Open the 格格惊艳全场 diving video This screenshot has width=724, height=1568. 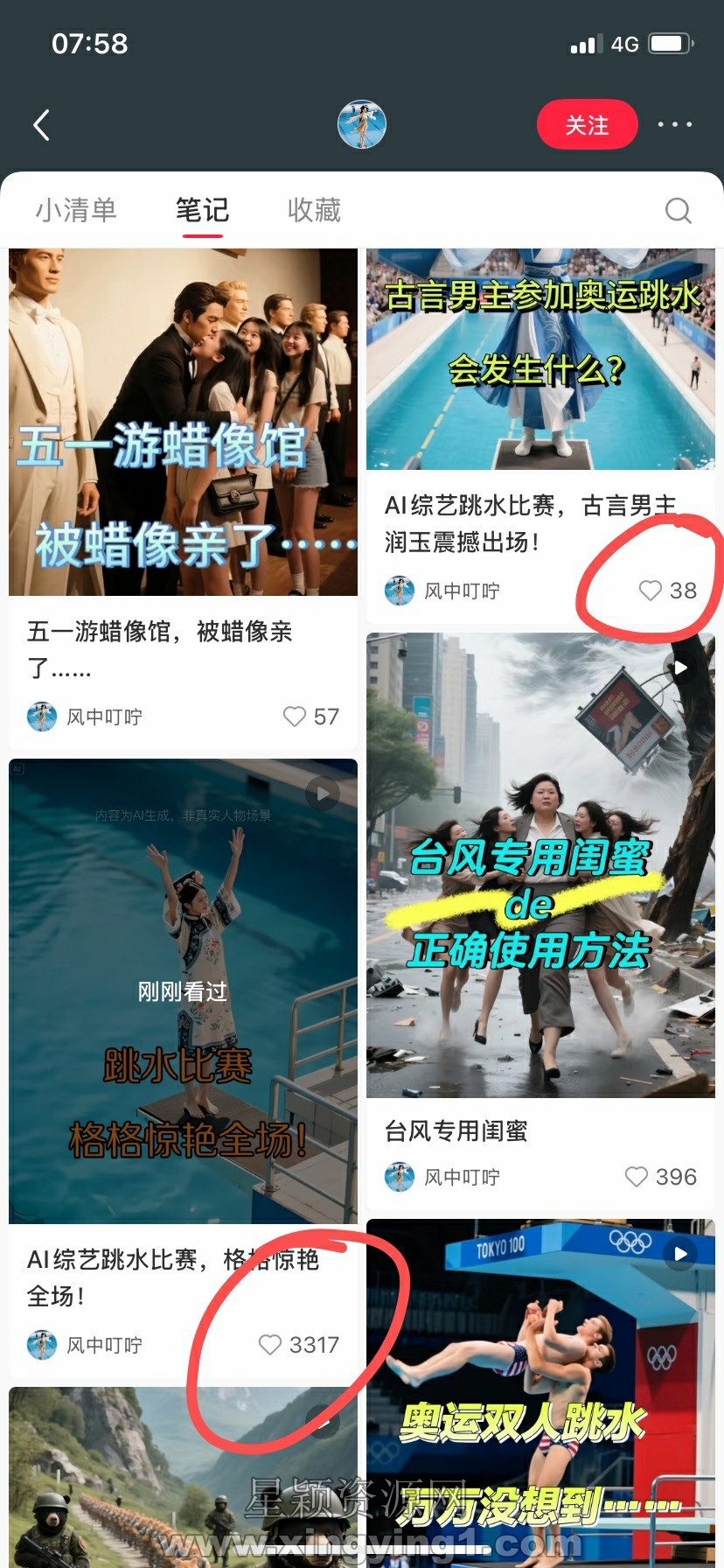(x=183, y=990)
